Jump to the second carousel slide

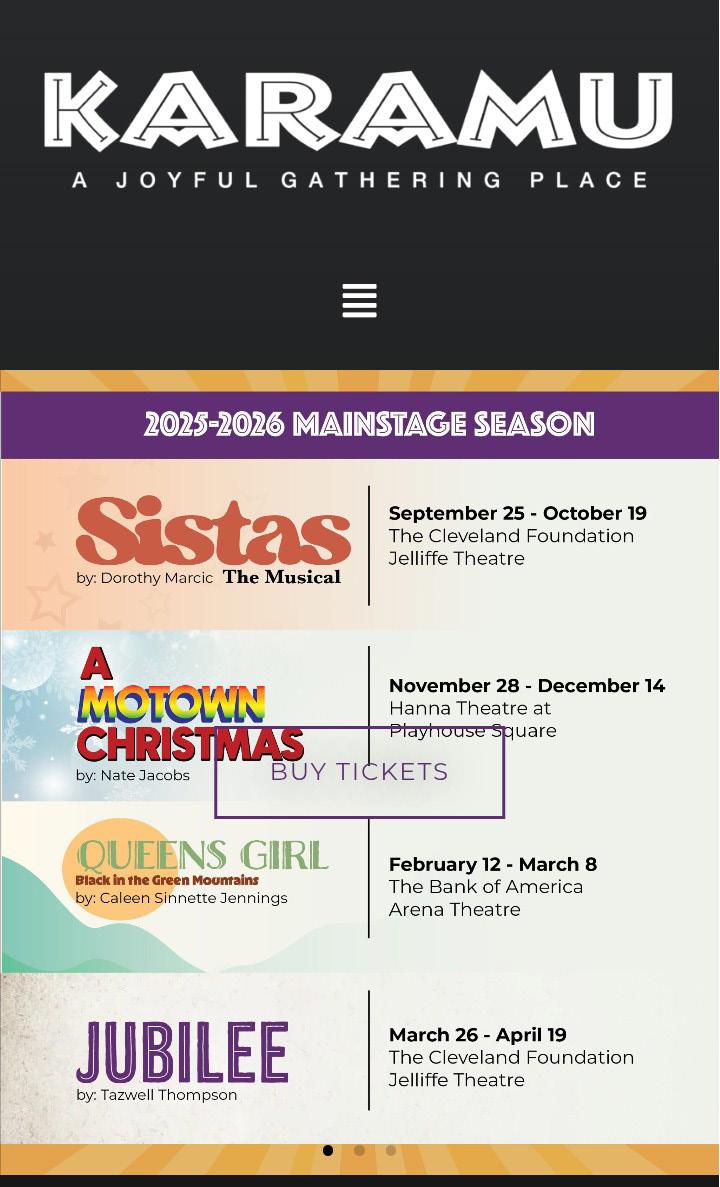pos(359,1150)
